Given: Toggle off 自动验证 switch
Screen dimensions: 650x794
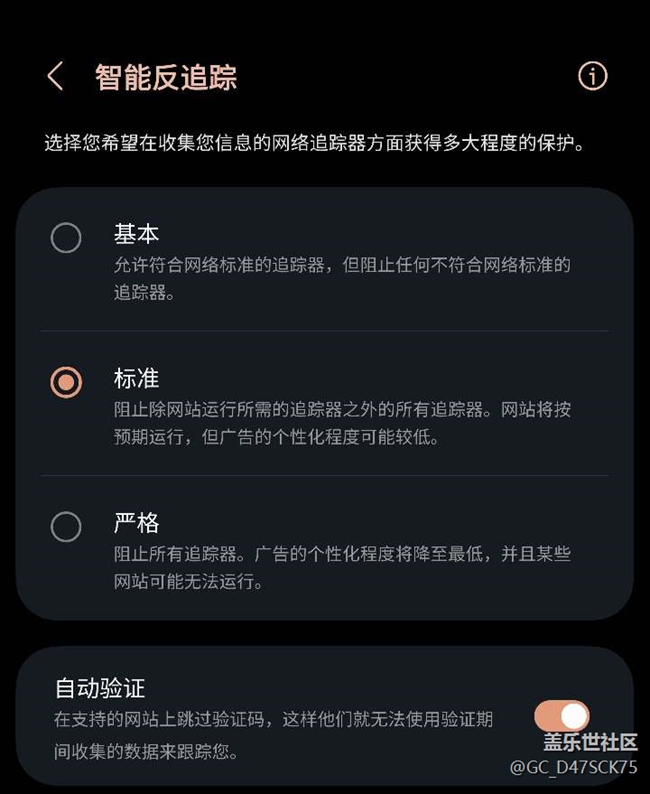Looking at the screenshot, I should (x=561, y=716).
